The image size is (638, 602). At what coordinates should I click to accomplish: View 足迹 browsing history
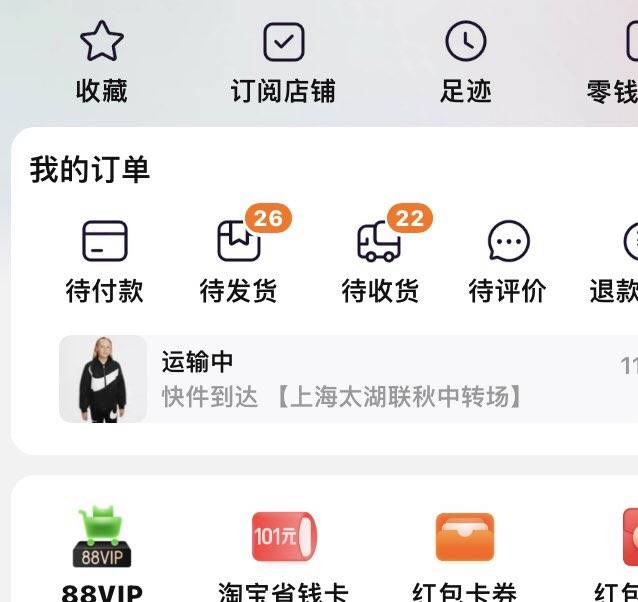tap(465, 62)
